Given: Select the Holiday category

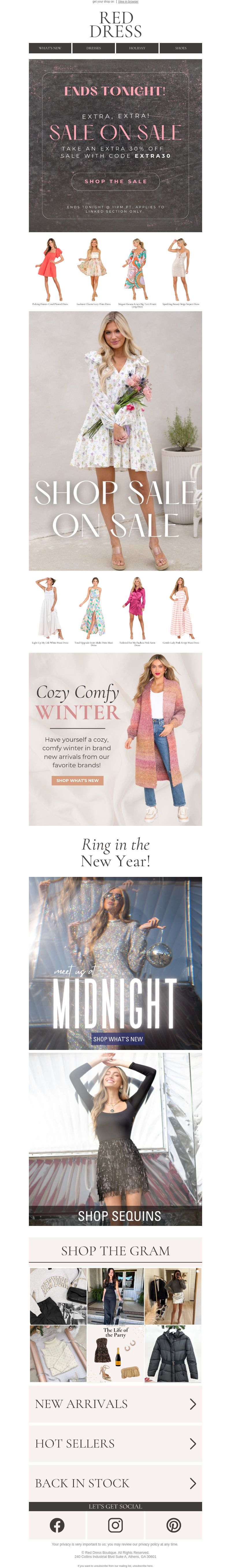Looking at the screenshot, I should click(137, 48).
